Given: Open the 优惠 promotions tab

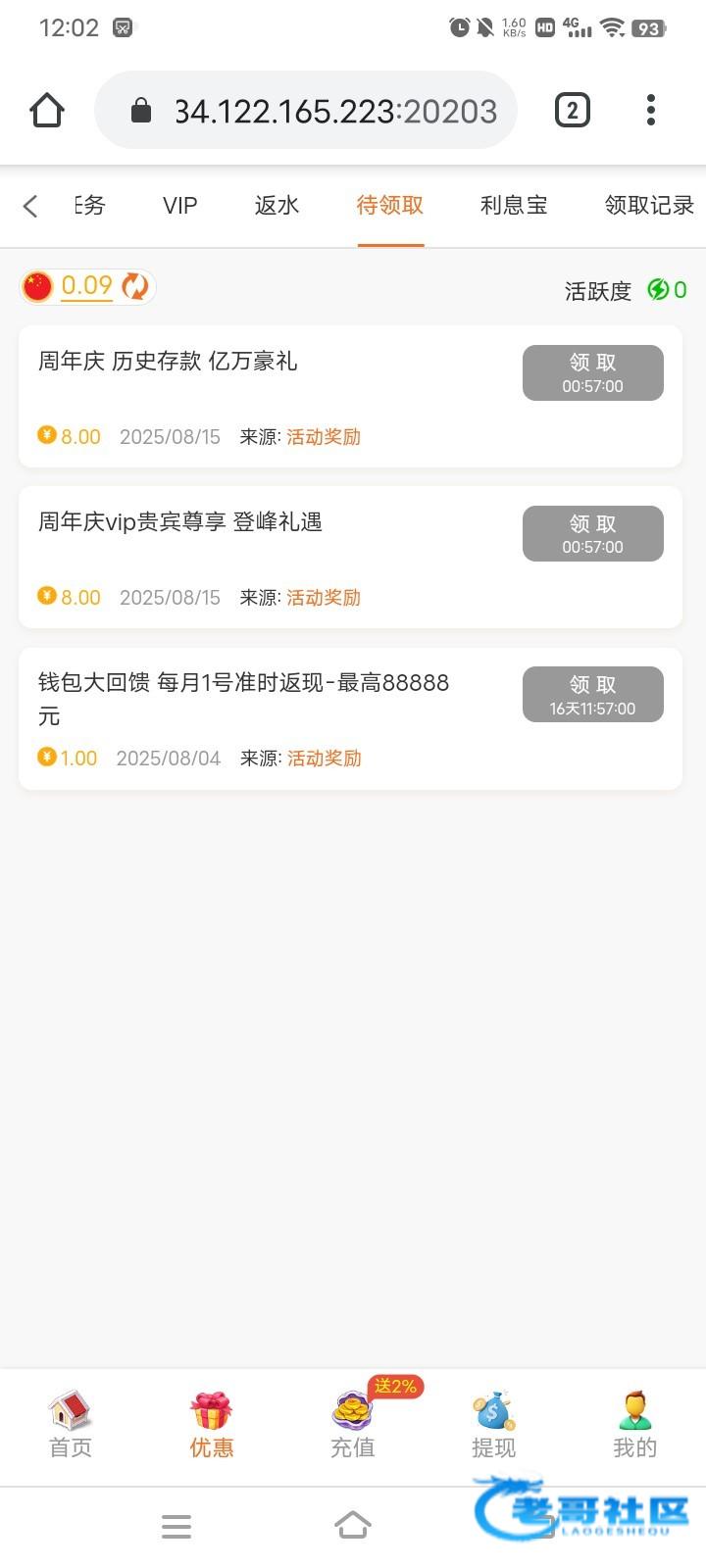Looking at the screenshot, I should (x=212, y=1426).
